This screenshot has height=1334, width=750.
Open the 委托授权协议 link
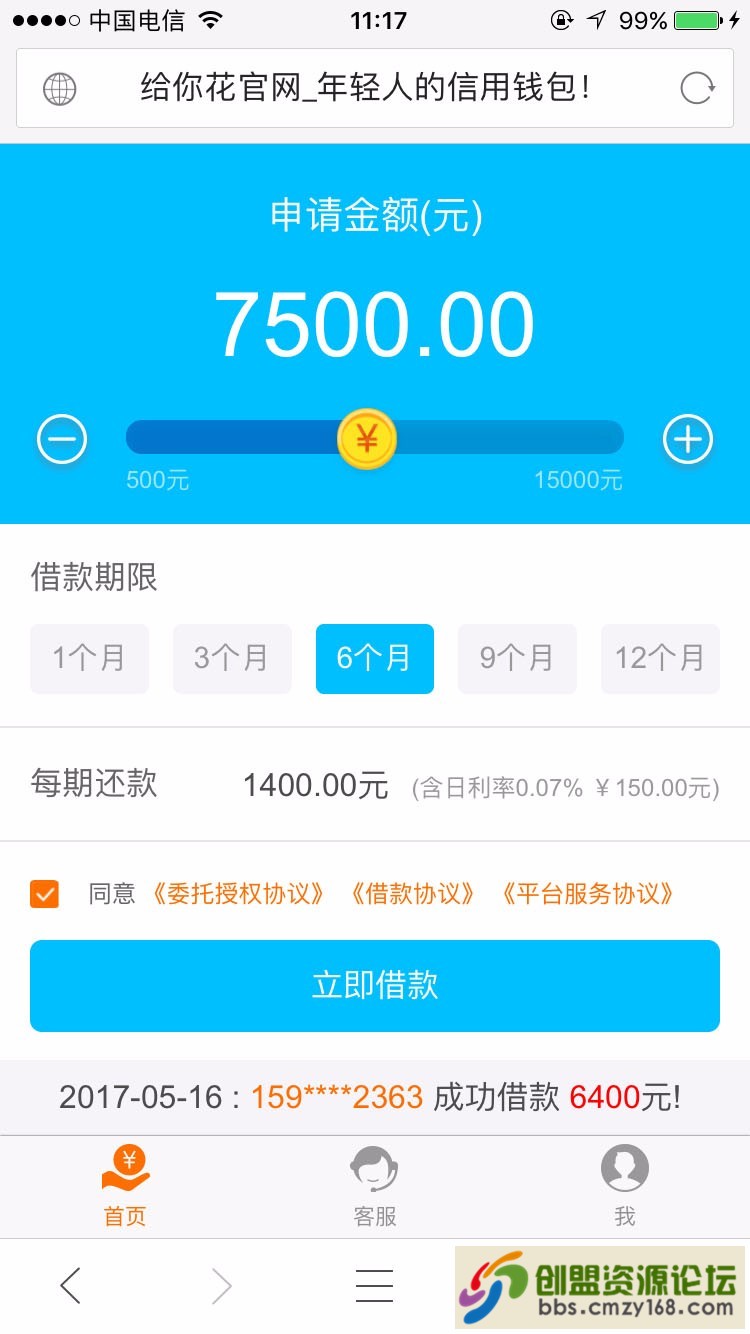(x=238, y=894)
